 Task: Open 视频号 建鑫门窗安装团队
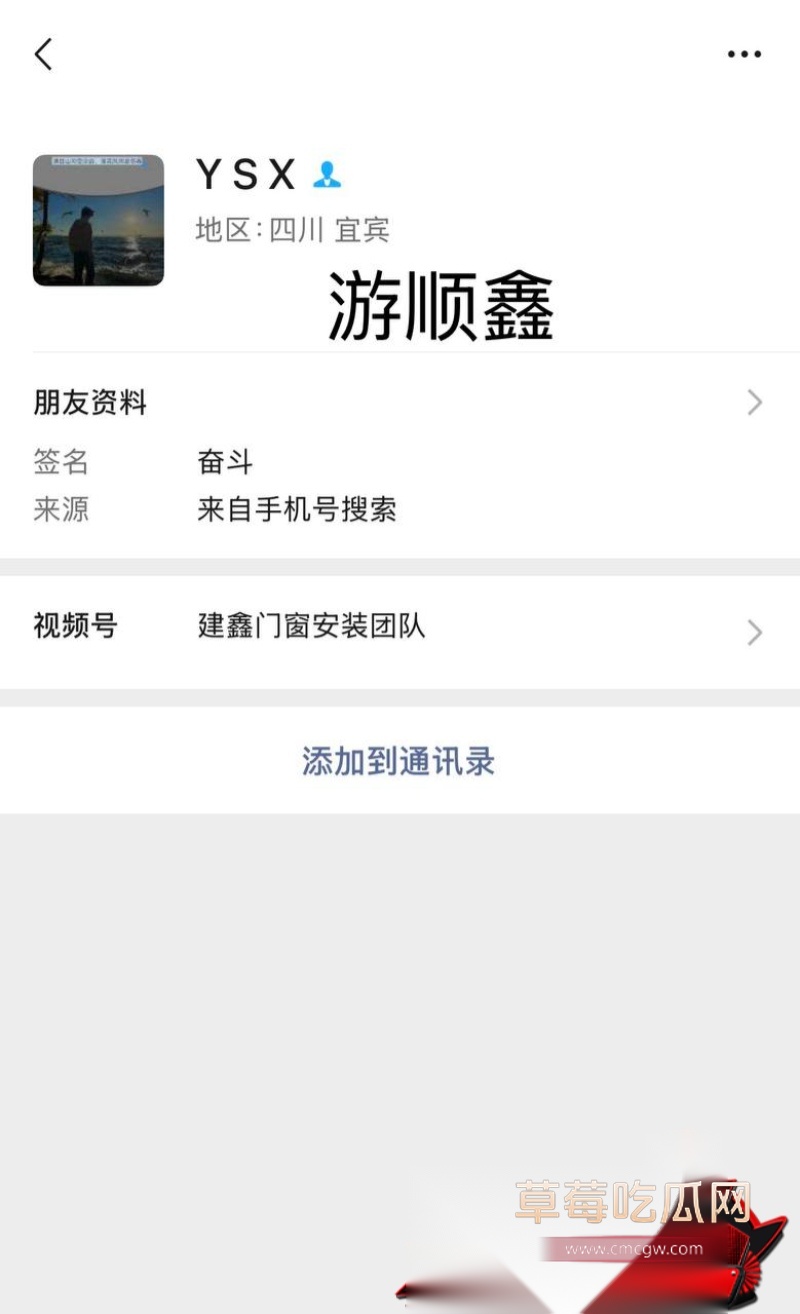click(x=400, y=631)
